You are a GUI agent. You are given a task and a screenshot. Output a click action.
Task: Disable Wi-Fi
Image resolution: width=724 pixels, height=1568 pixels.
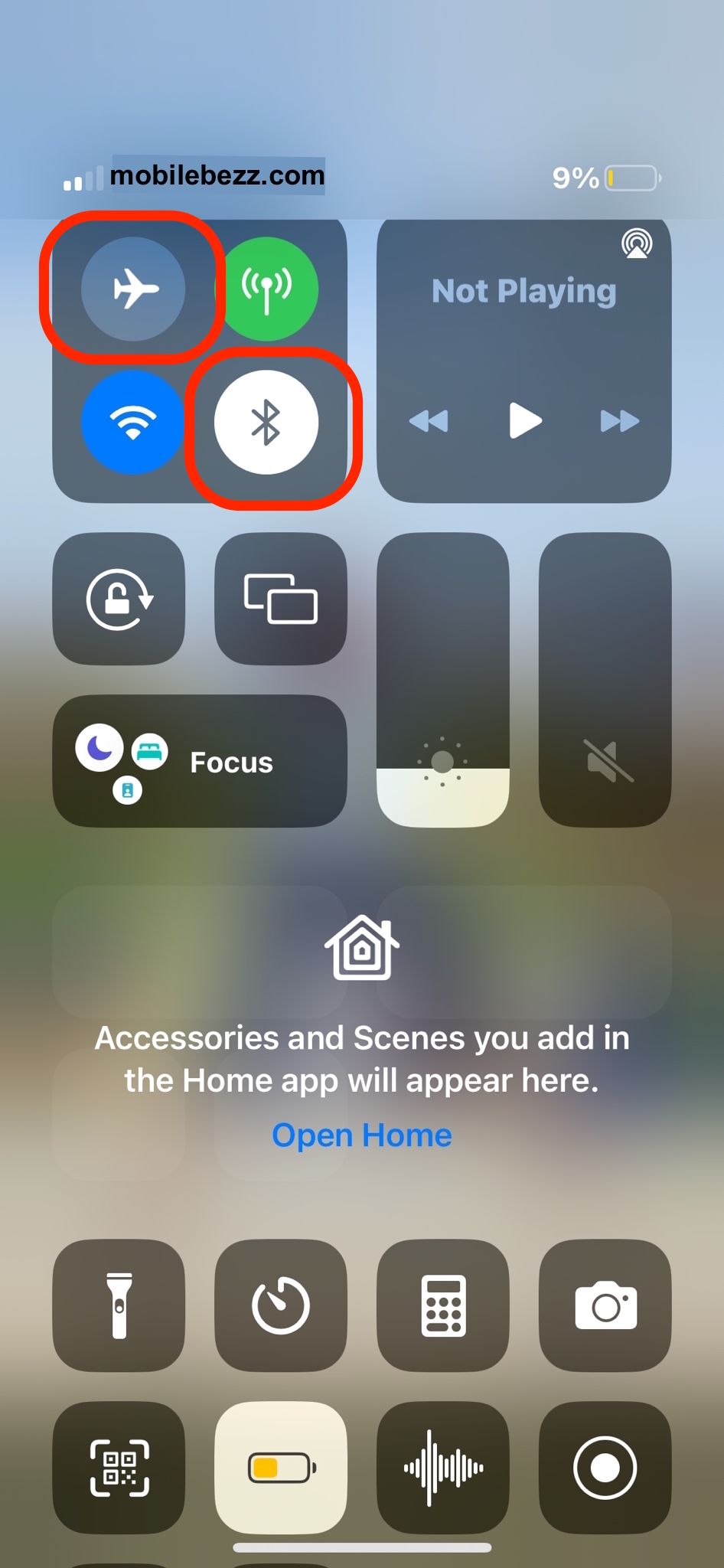tap(133, 422)
